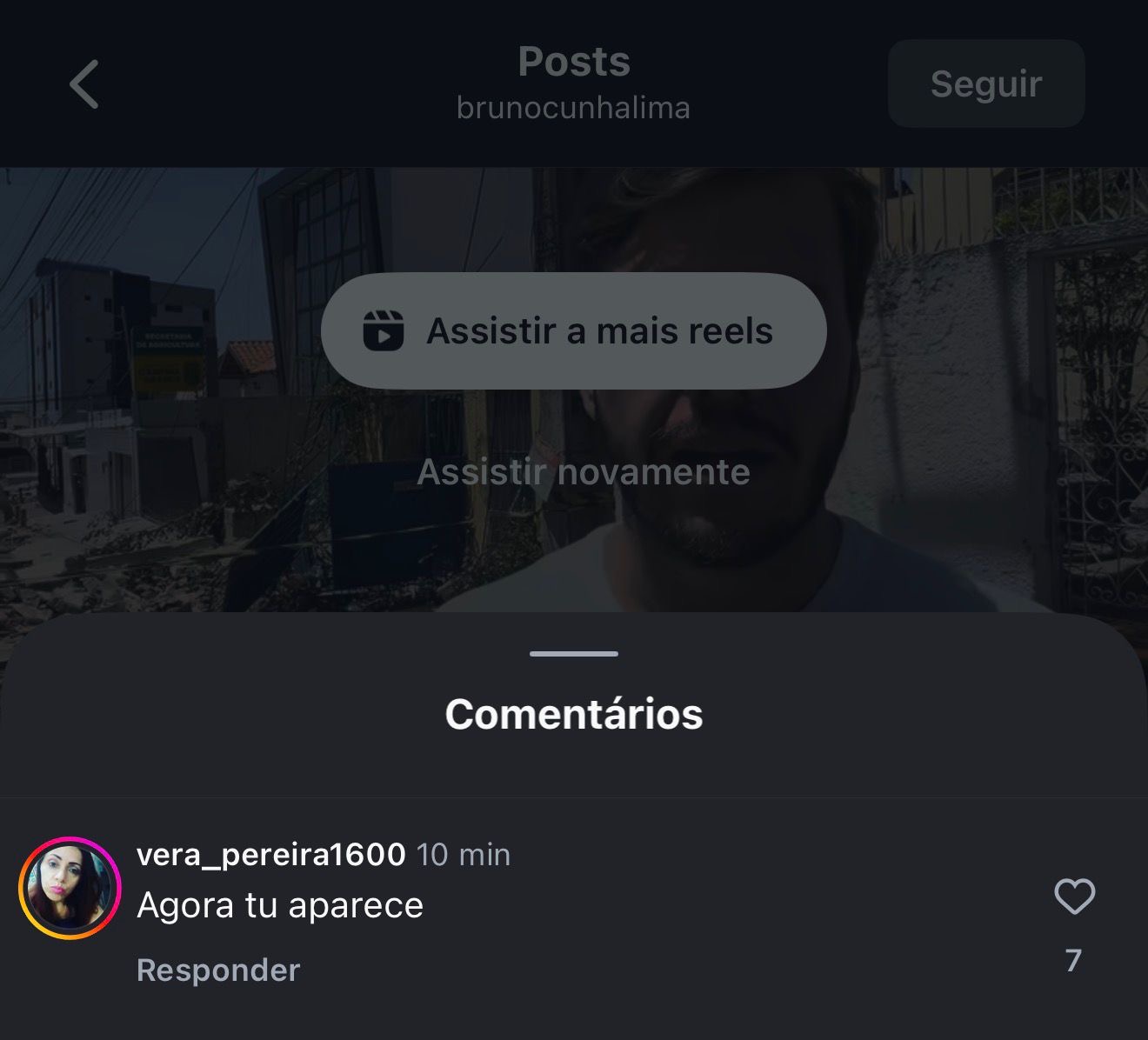Like vera_pereira1600's comment
The image size is (1148, 1040).
tap(1074, 897)
